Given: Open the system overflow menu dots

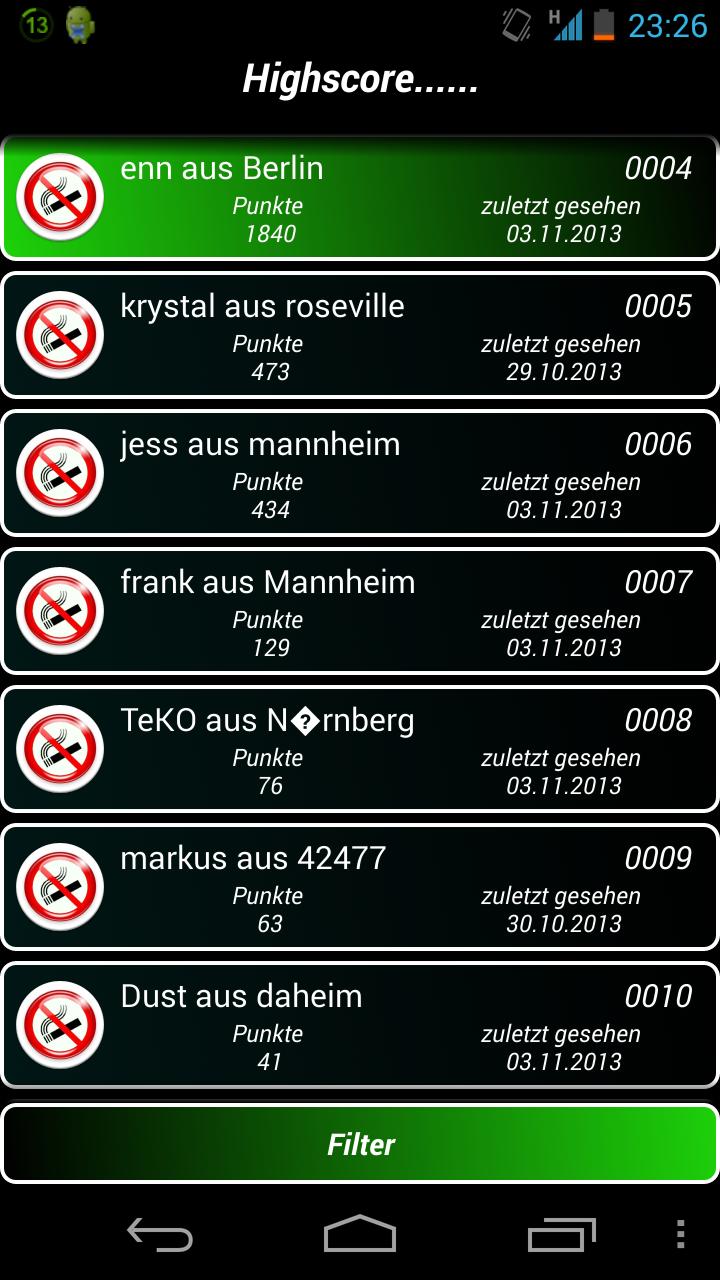Looking at the screenshot, I should pyautogui.click(x=681, y=1236).
